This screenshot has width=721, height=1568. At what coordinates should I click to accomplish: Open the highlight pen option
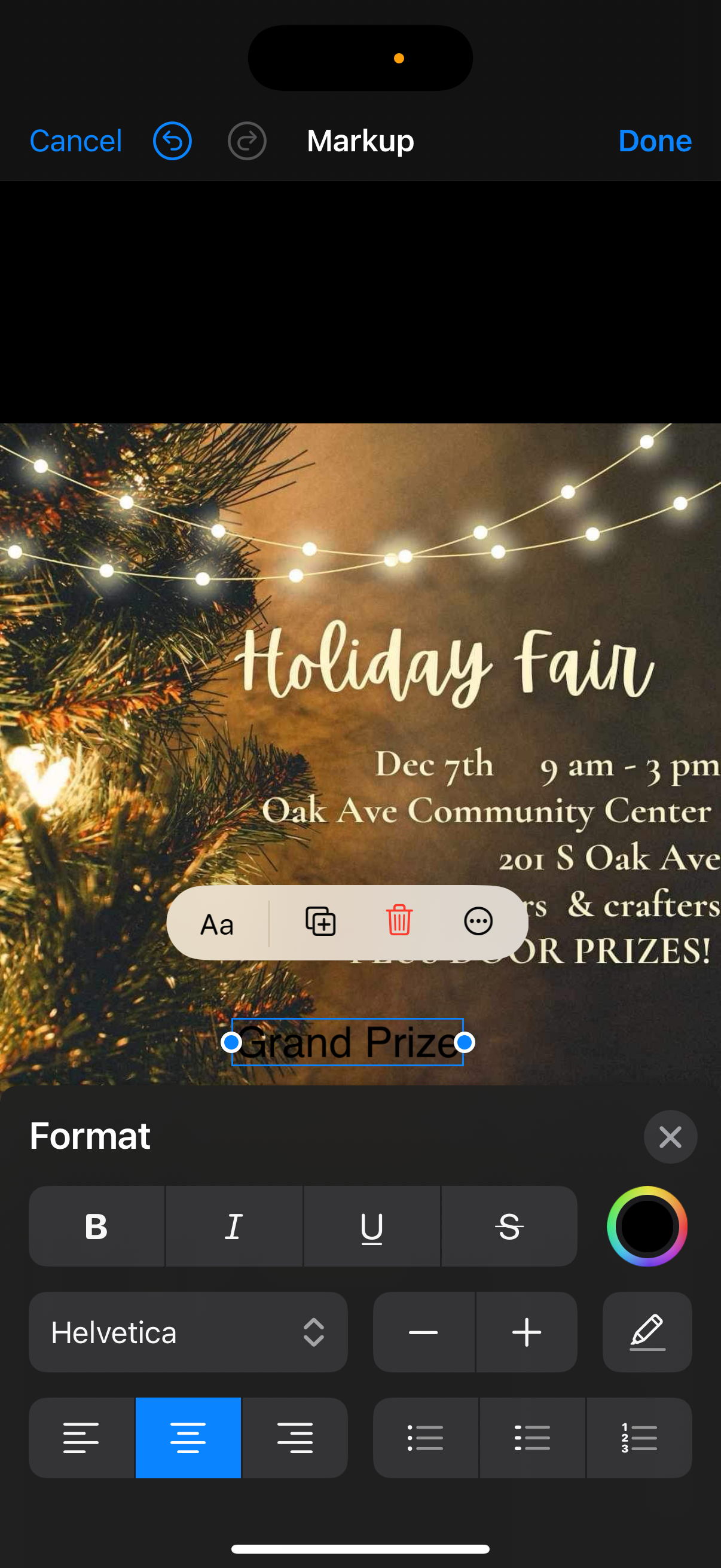pyautogui.click(x=647, y=1332)
